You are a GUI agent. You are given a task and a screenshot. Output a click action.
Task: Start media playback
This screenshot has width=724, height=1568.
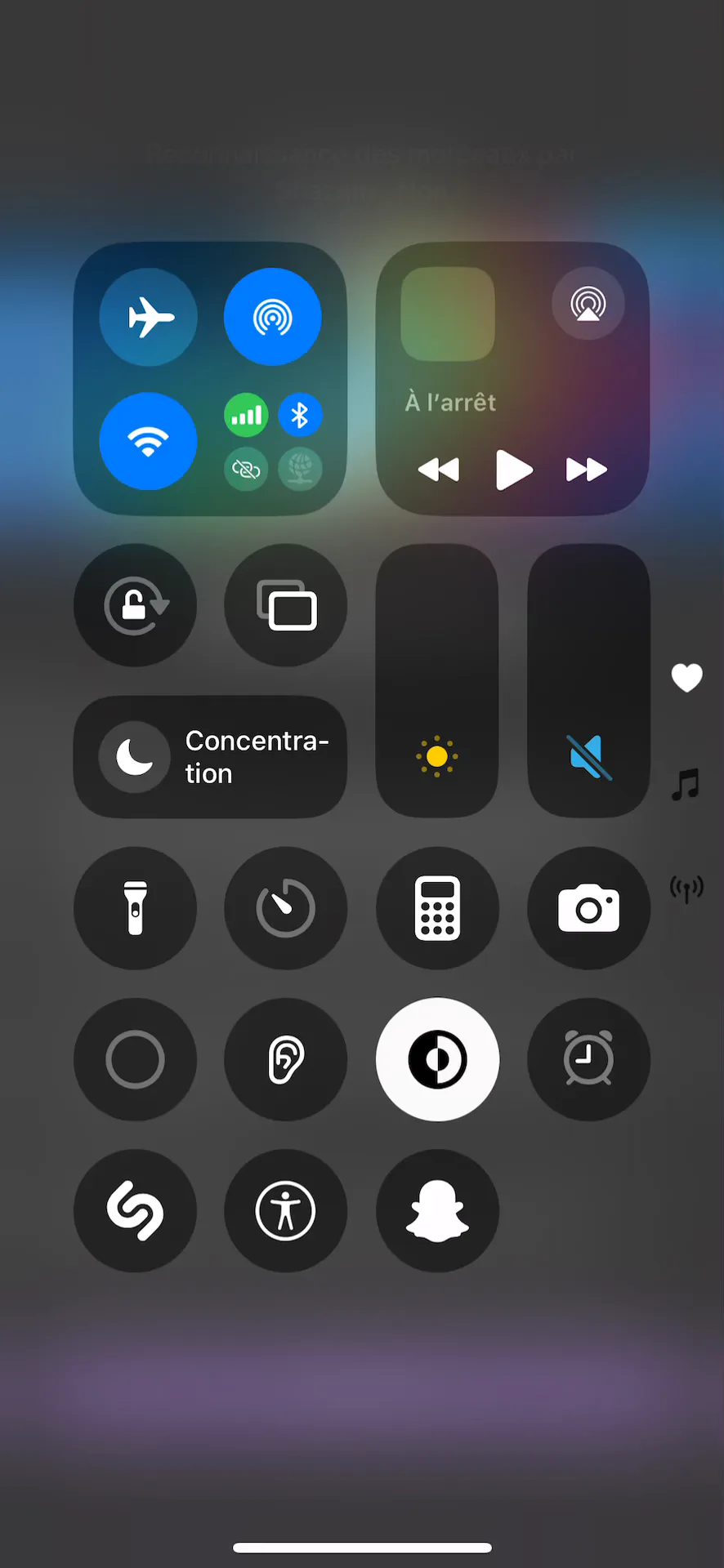[x=513, y=470]
